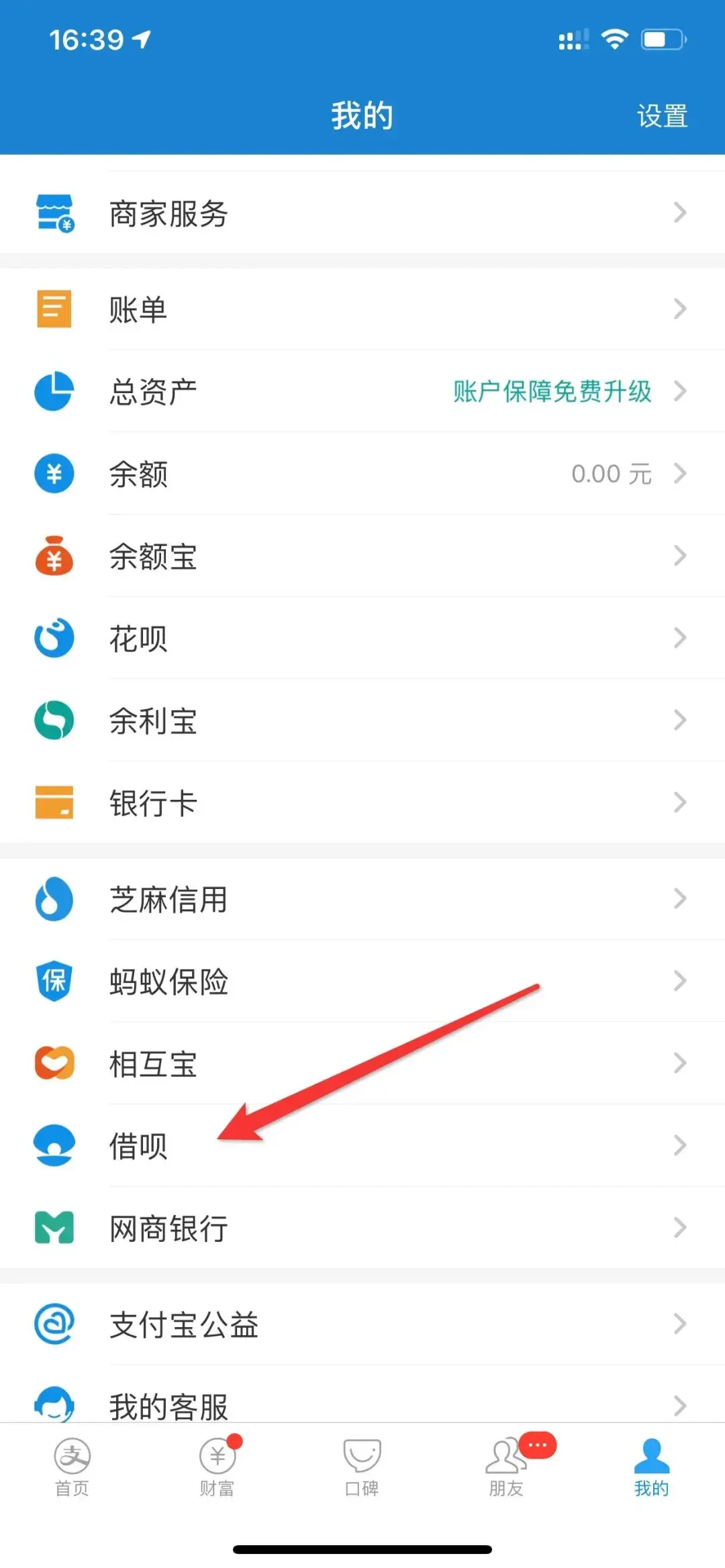
Task: Open 相互宝
Action: tap(362, 1063)
